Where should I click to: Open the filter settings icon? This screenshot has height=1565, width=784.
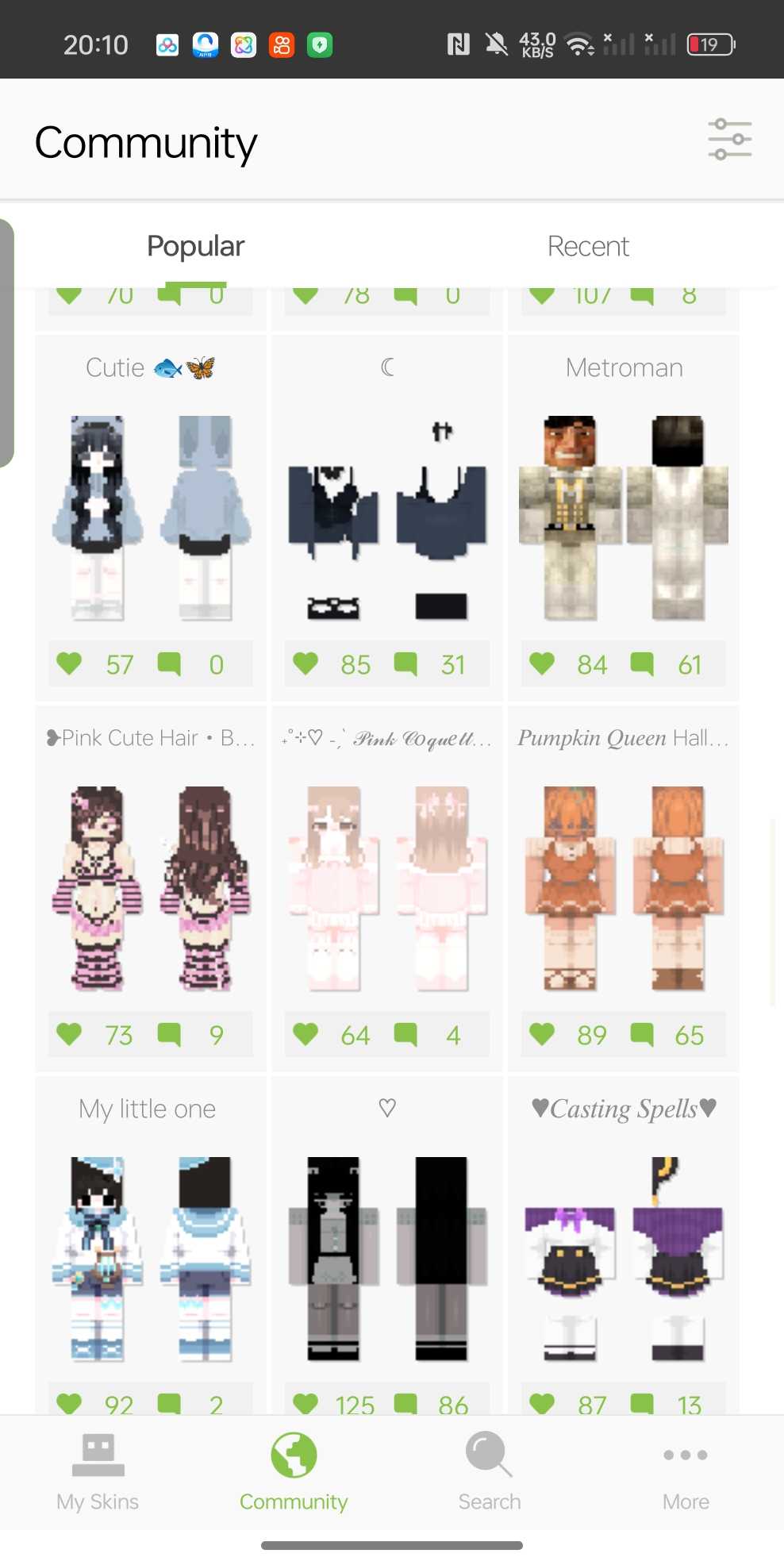tap(729, 140)
